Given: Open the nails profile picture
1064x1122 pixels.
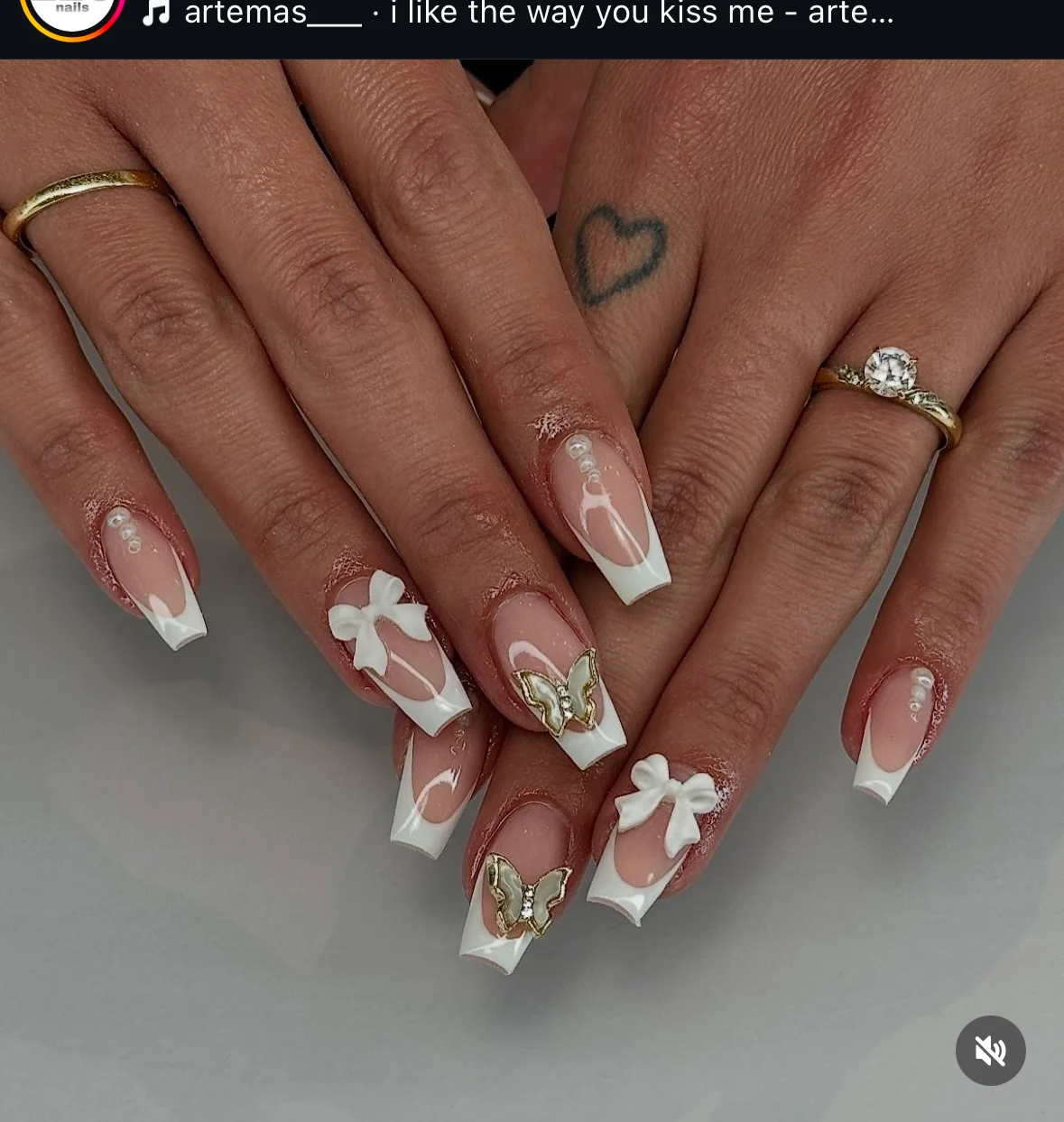Looking at the screenshot, I should click(72, 14).
